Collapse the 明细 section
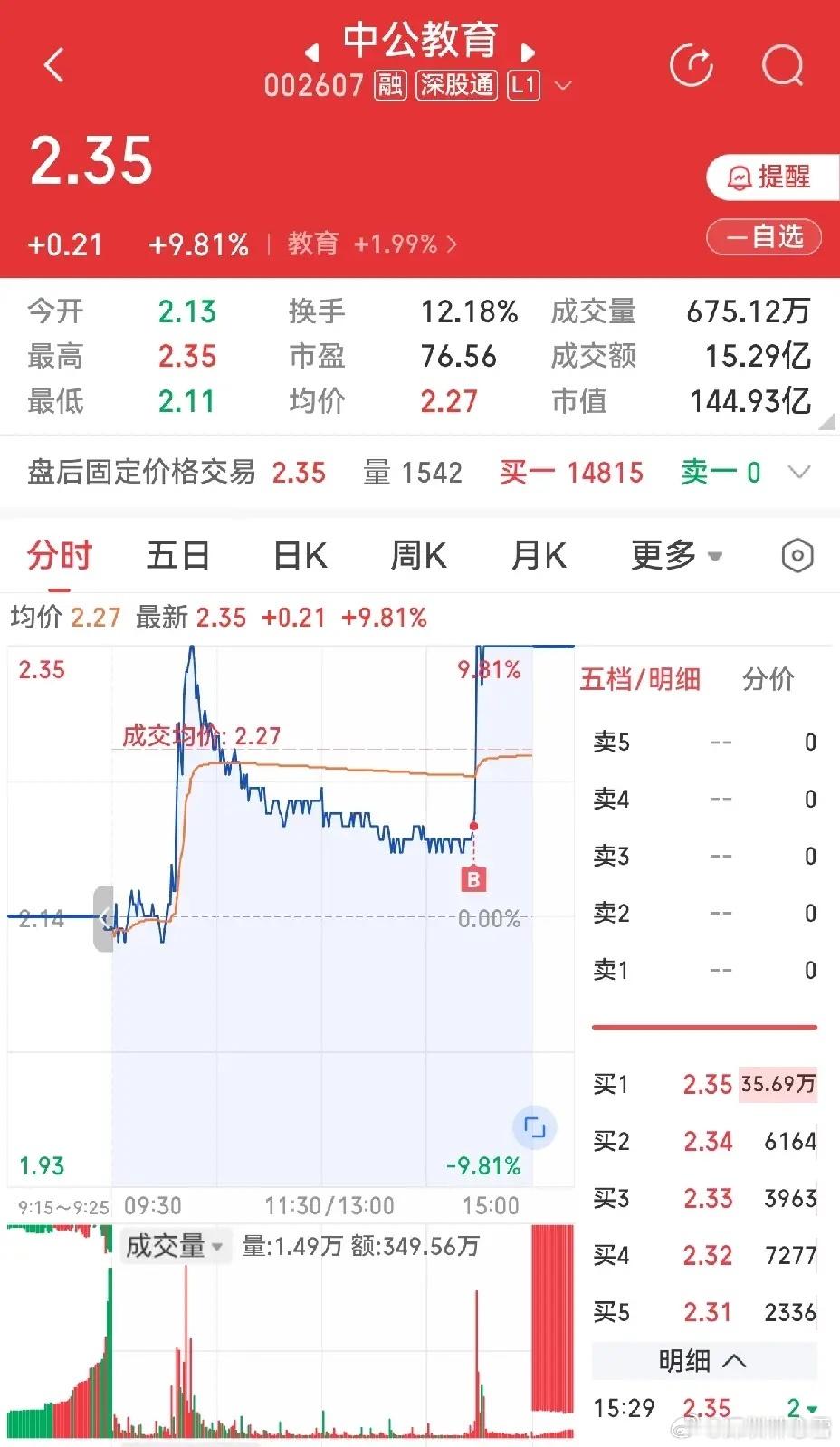 [703, 1360]
